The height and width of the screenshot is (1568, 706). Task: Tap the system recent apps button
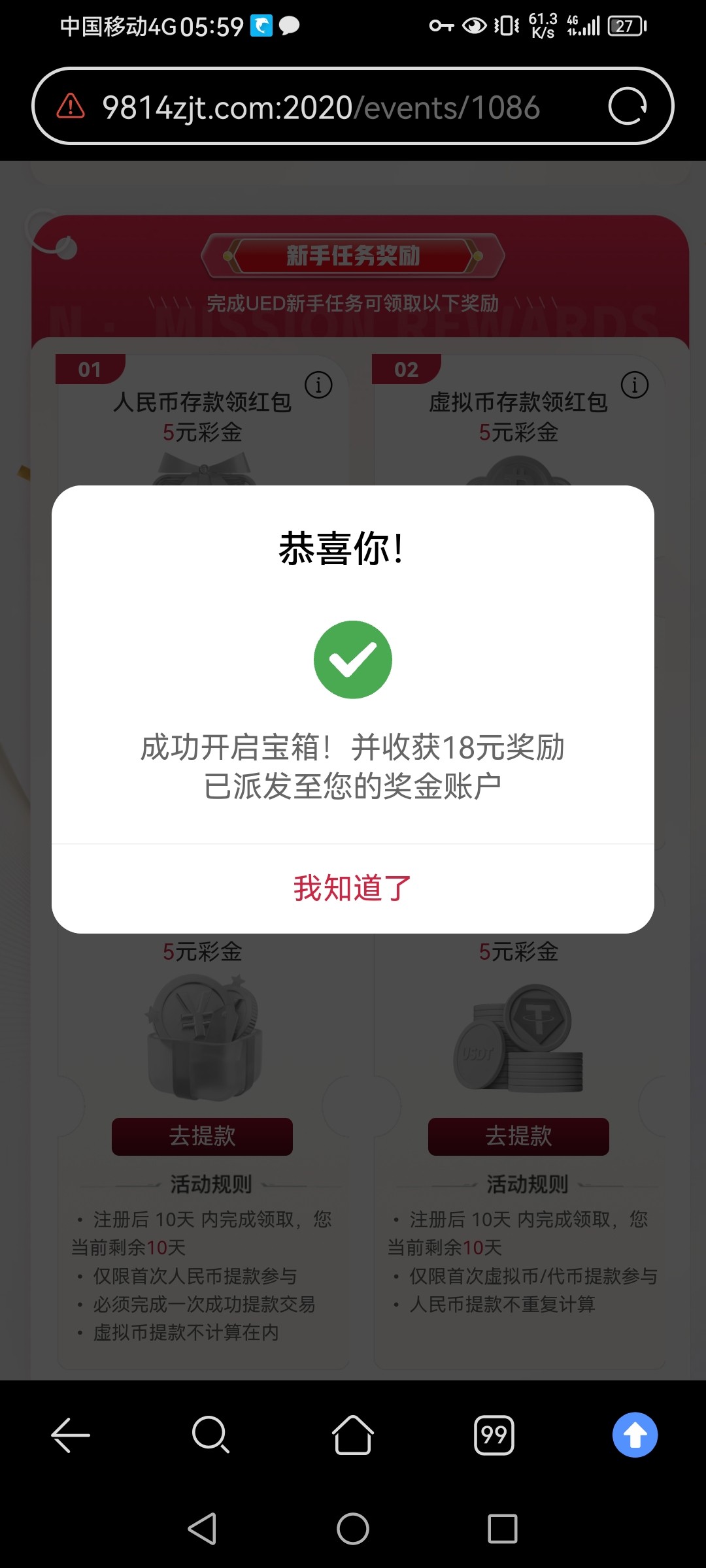[x=502, y=1529]
